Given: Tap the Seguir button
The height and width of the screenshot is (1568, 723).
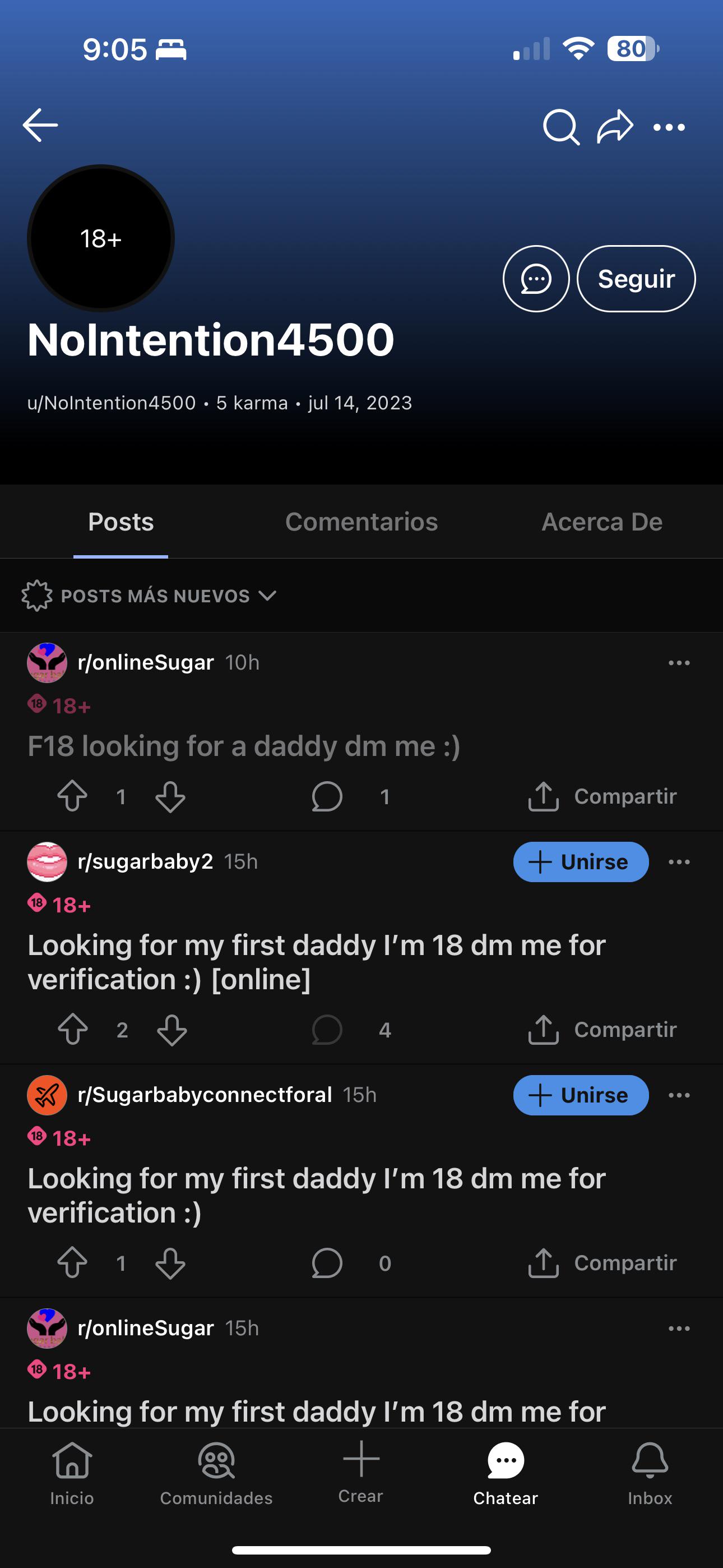Looking at the screenshot, I should tap(636, 279).
